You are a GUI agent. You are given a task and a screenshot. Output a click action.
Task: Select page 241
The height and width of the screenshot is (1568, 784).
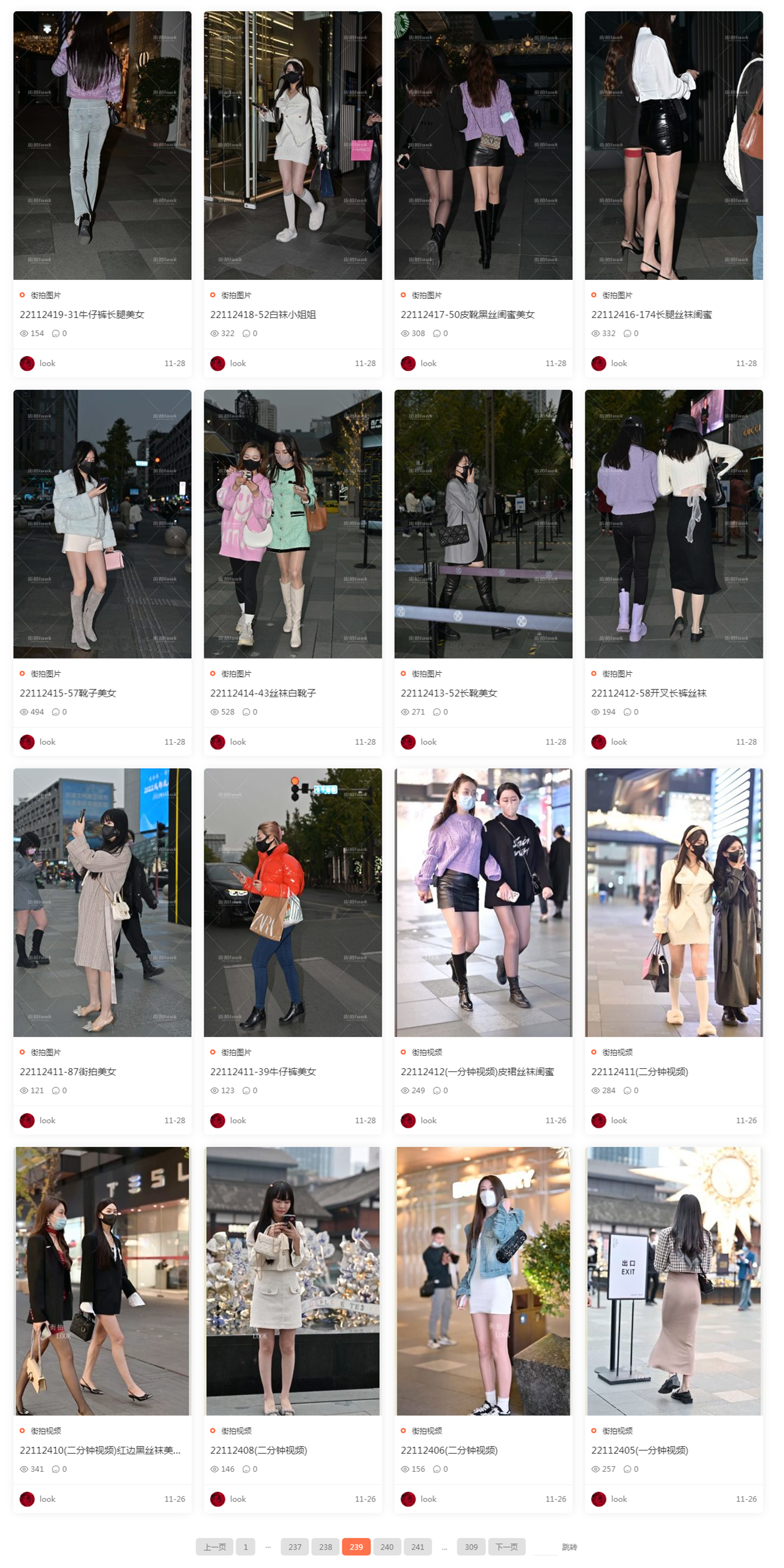418,1547
